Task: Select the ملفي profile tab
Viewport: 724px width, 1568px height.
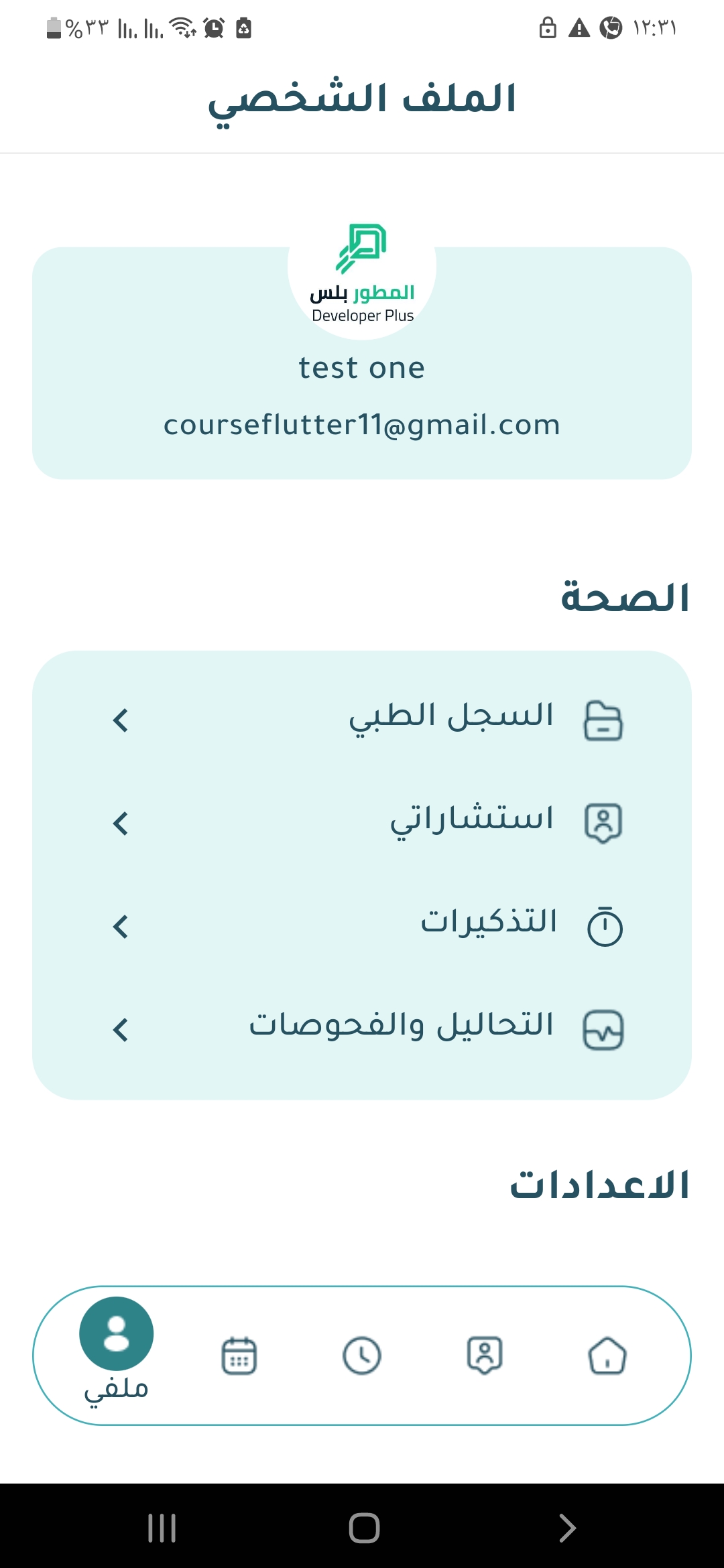Action: point(116,1352)
